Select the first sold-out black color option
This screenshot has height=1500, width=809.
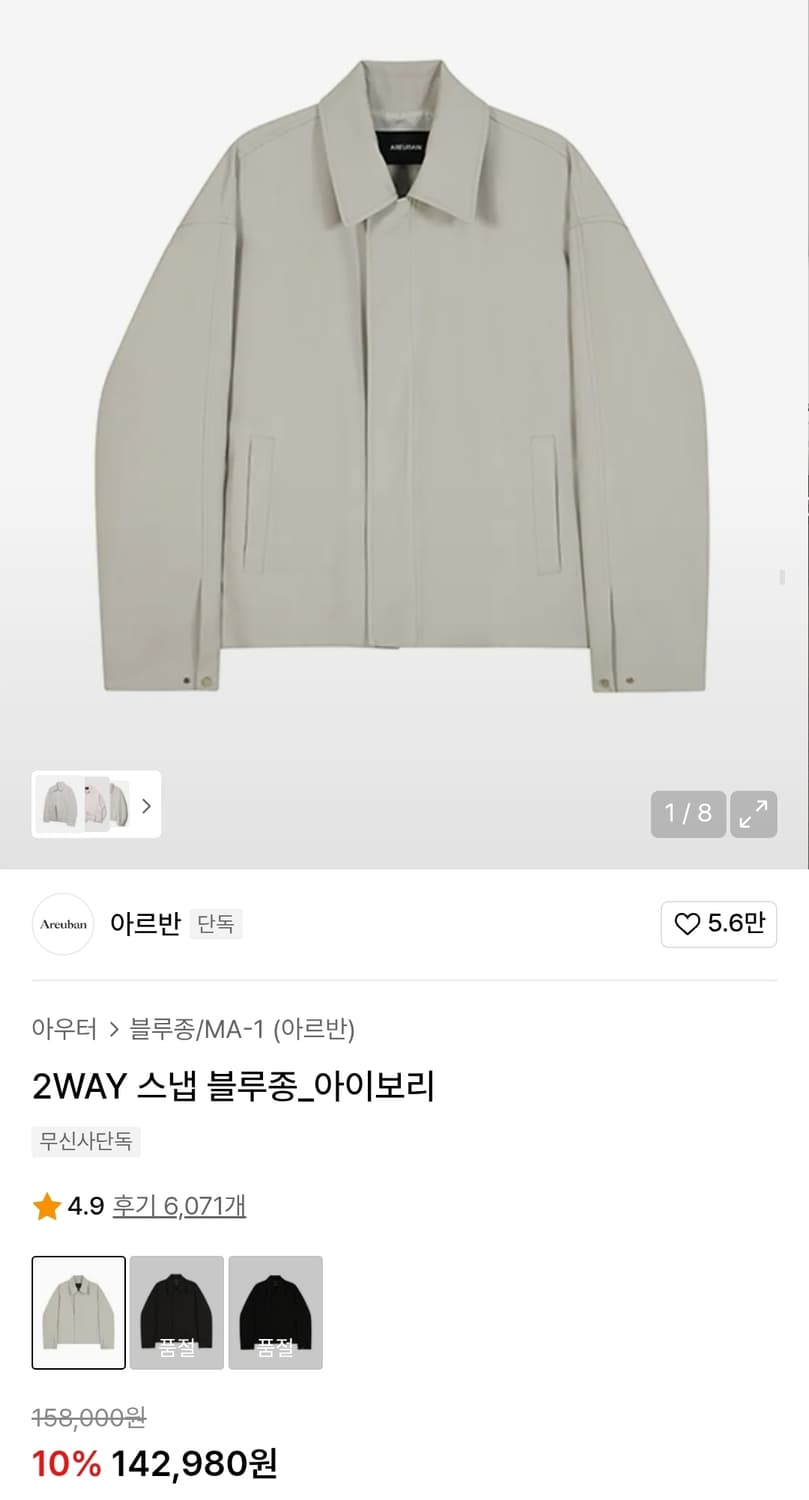point(177,1312)
